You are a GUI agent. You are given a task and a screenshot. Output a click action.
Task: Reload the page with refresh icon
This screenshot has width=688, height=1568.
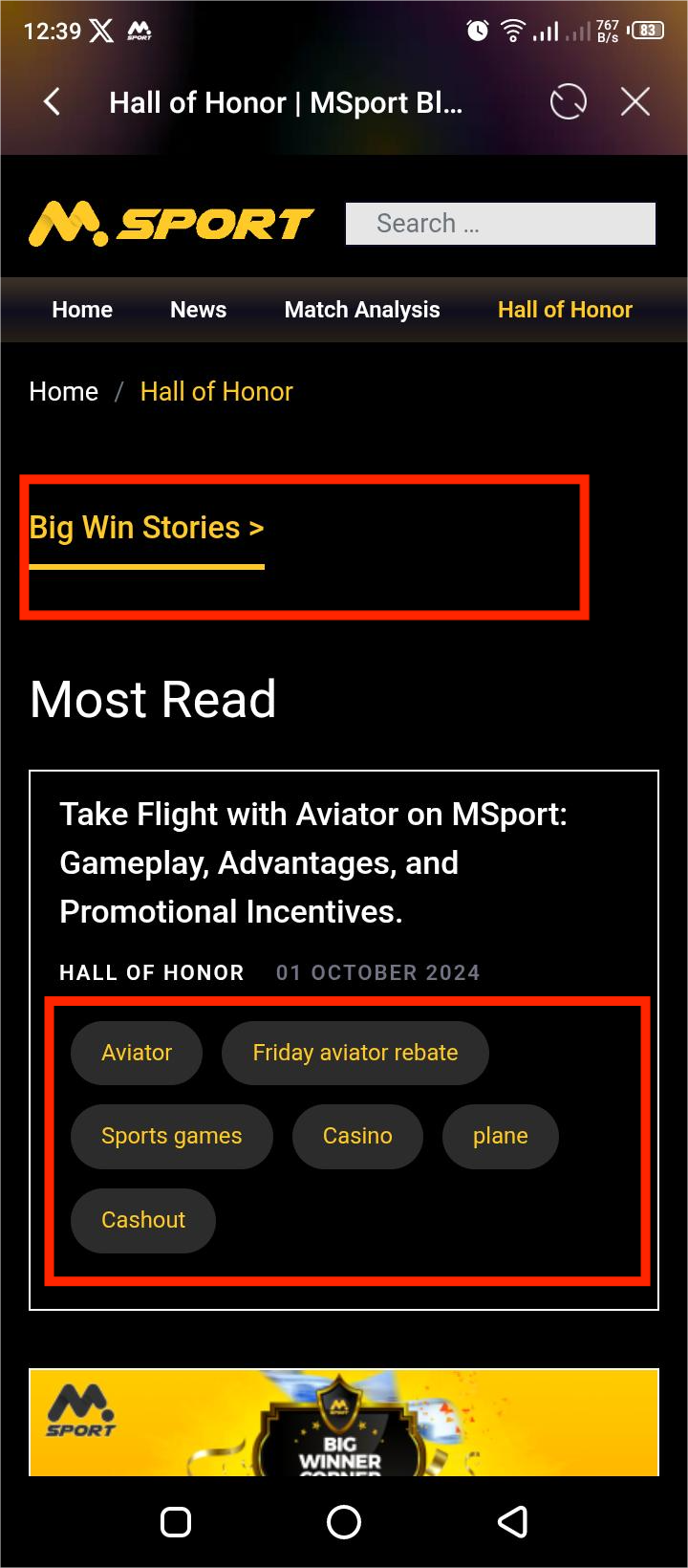click(568, 101)
